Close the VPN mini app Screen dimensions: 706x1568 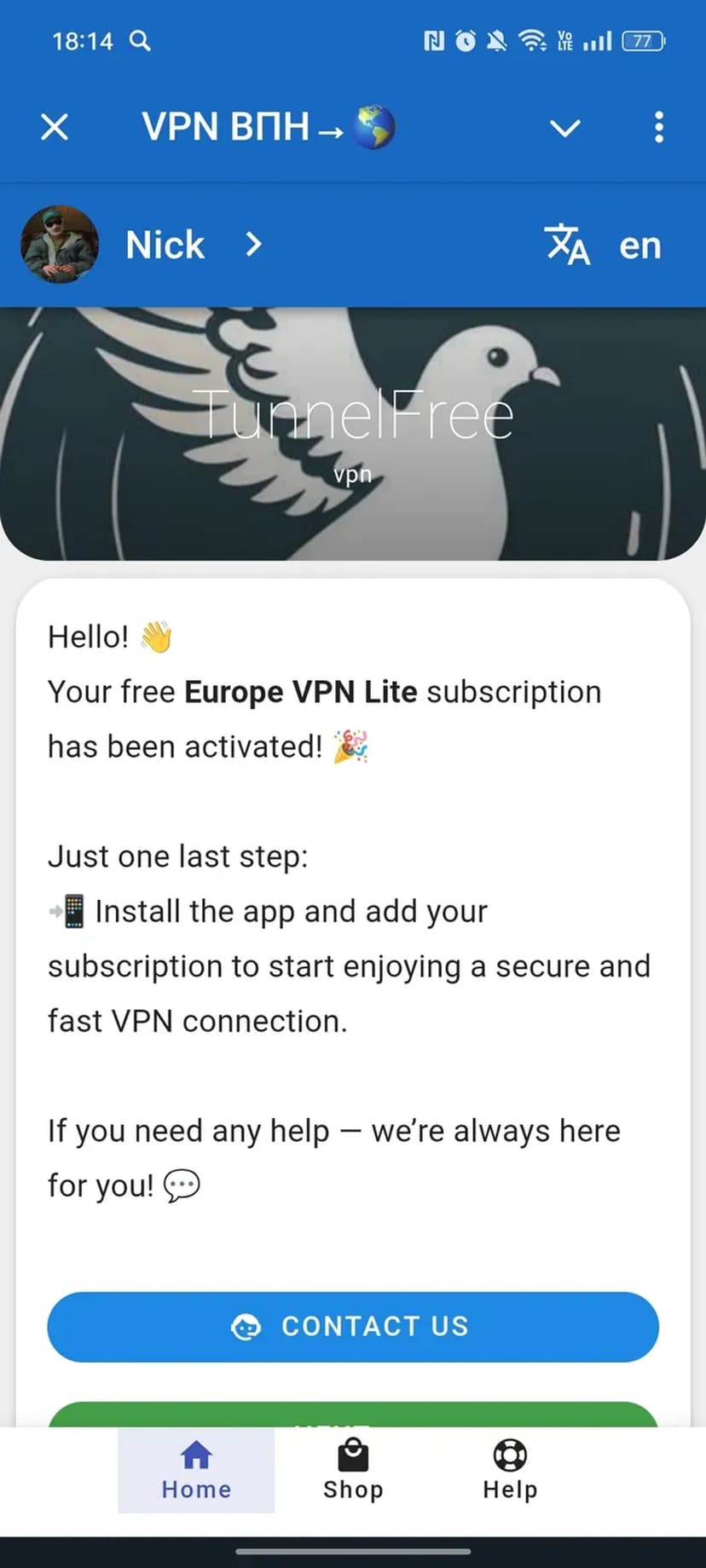(55, 128)
